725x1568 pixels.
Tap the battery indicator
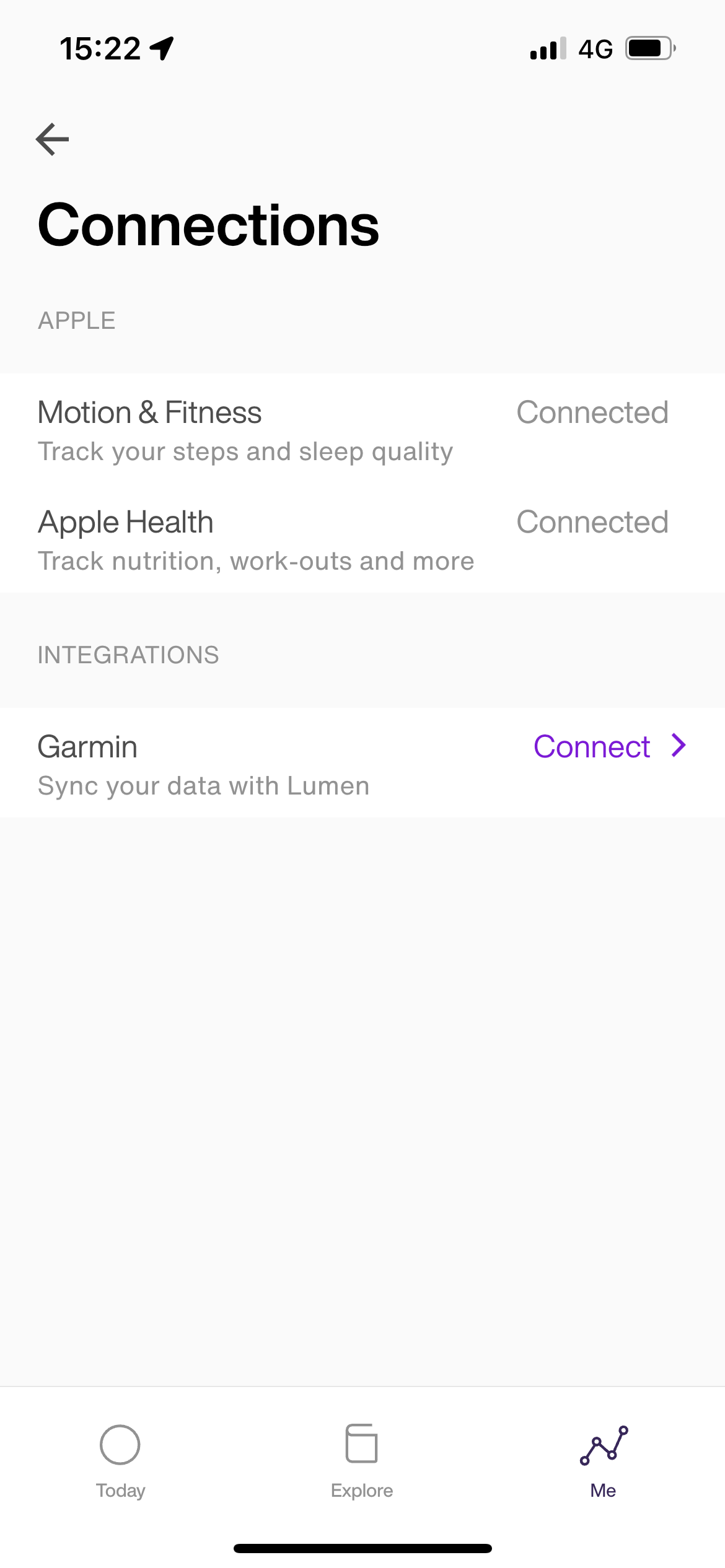649,48
